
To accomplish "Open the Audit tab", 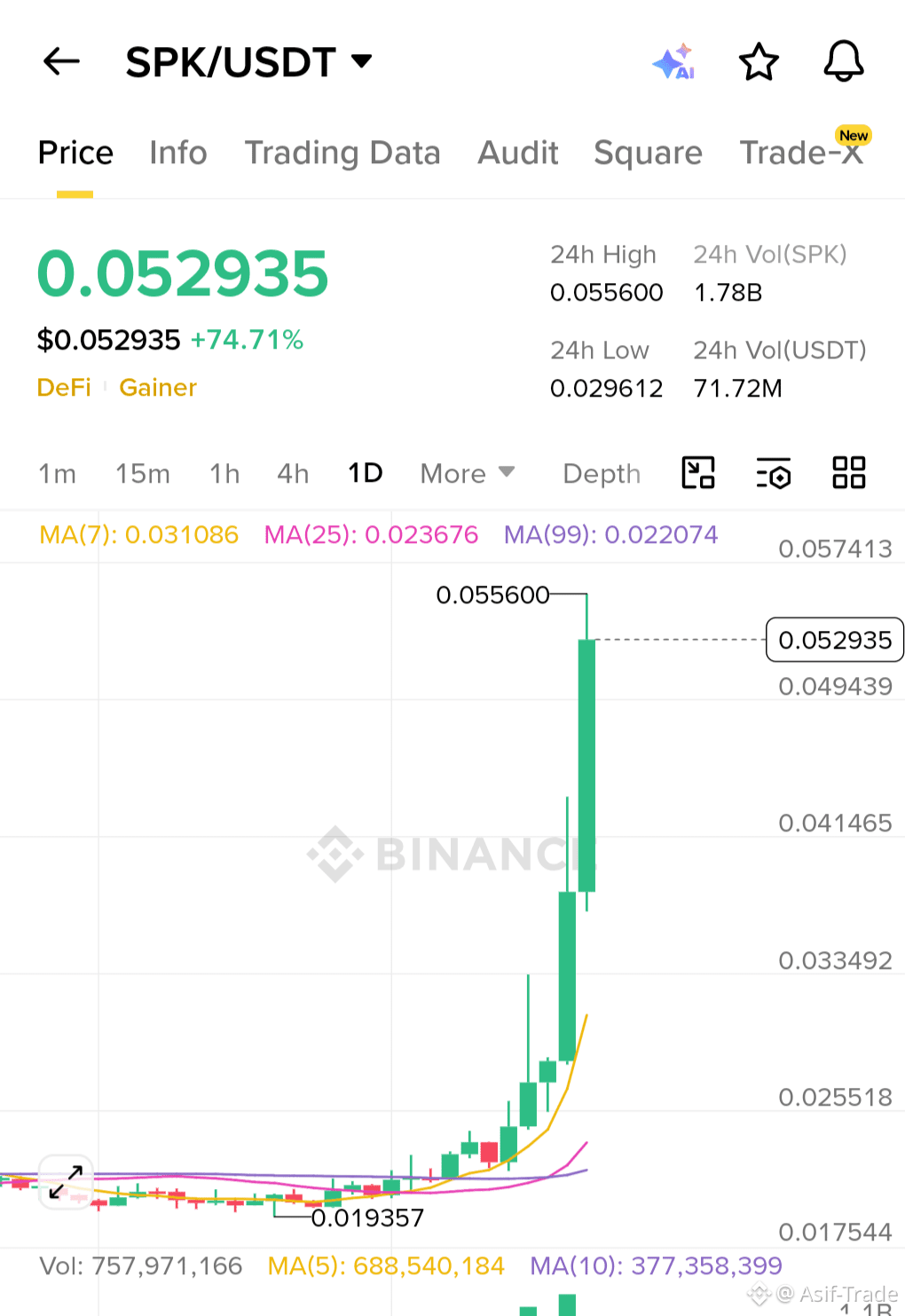I will coord(518,153).
